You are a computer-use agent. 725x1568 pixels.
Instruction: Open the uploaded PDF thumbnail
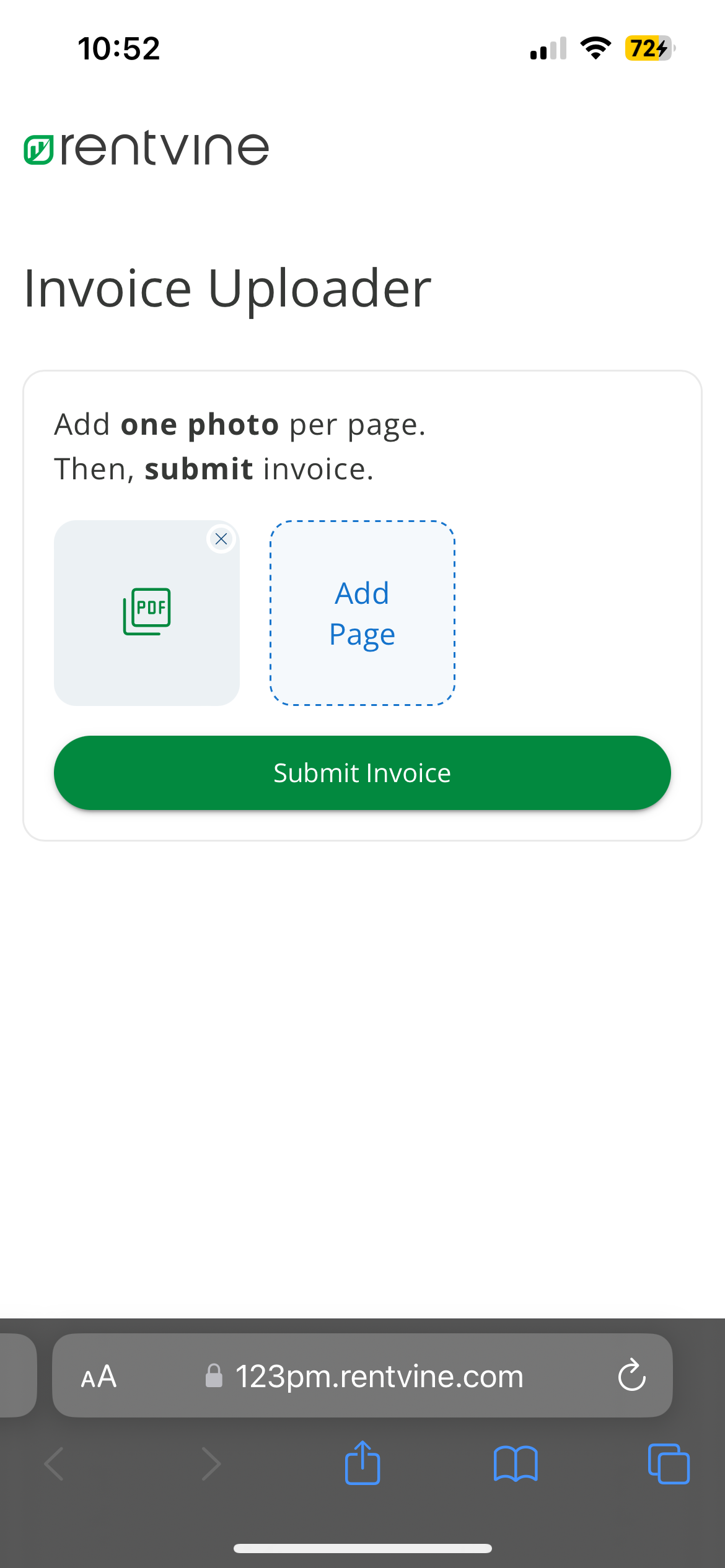tap(147, 612)
